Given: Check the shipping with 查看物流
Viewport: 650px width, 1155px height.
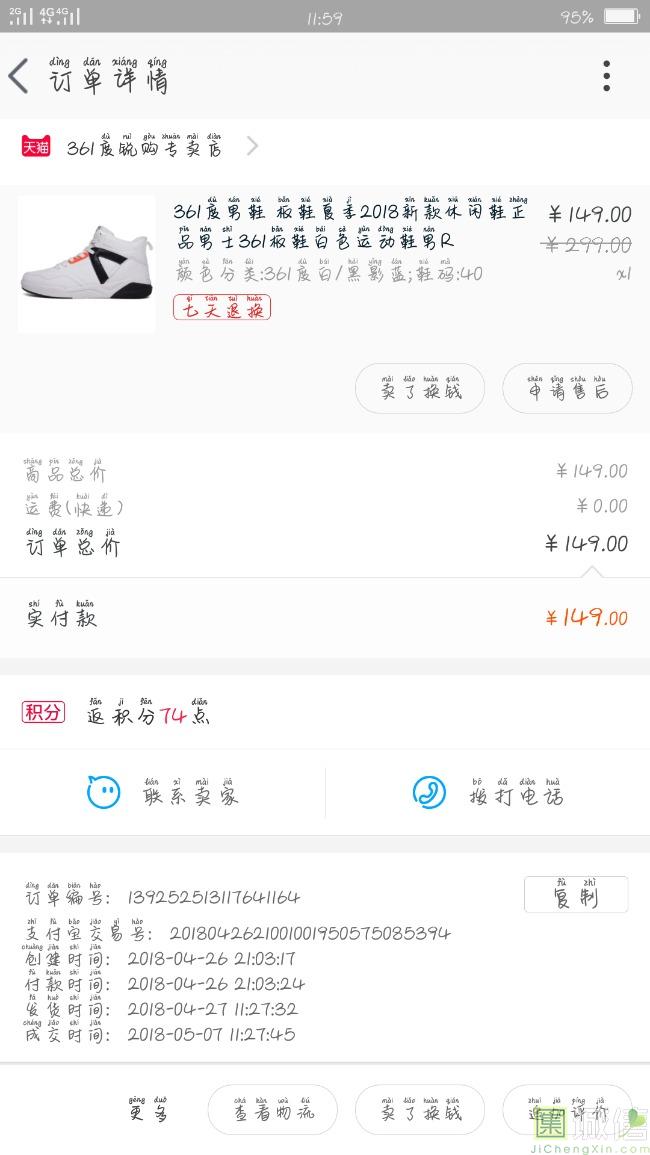Looking at the screenshot, I should point(273,1110).
